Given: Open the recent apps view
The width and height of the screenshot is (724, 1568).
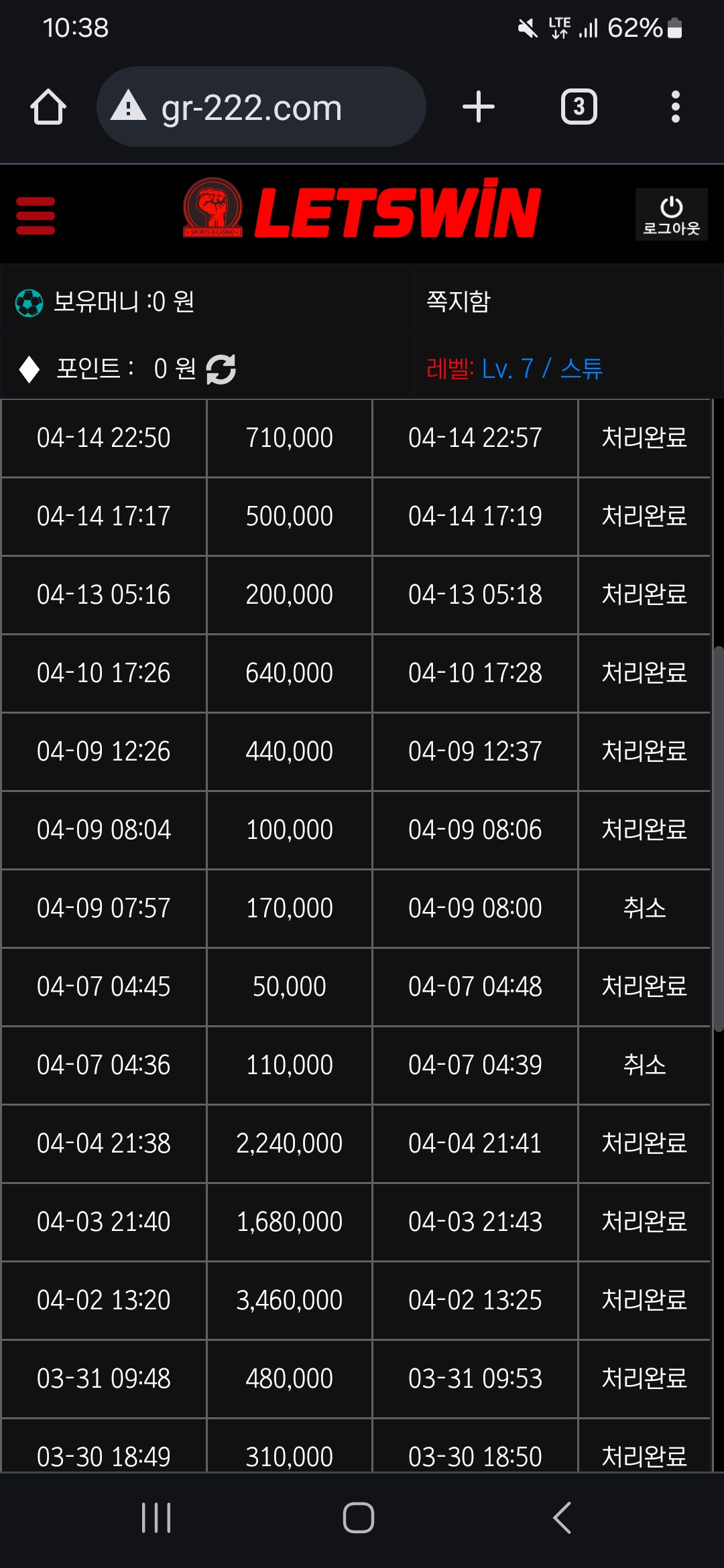Looking at the screenshot, I should pyautogui.click(x=156, y=1518).
